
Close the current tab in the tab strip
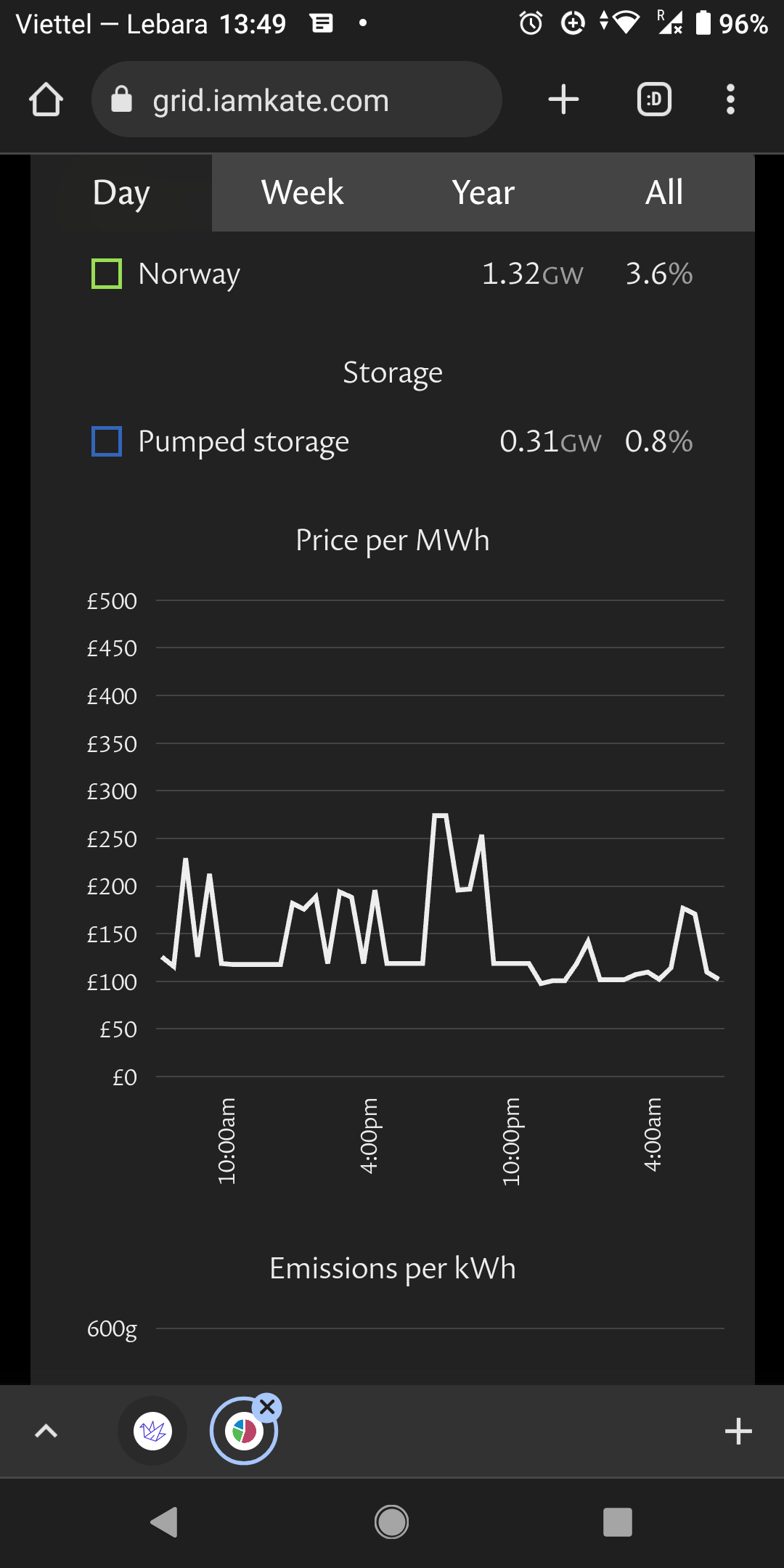(267, 1407)
